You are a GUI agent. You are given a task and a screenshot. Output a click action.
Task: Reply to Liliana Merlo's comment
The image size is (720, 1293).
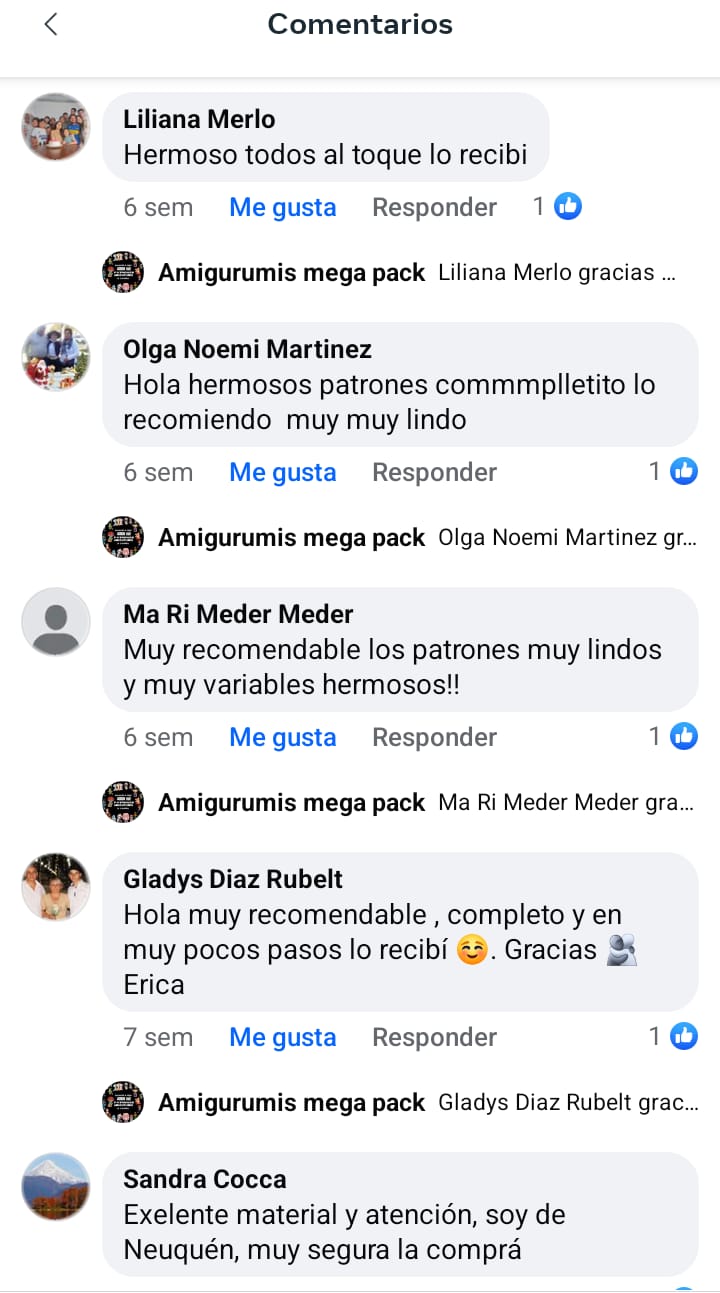pyautogui.click(x=434, y=207)
